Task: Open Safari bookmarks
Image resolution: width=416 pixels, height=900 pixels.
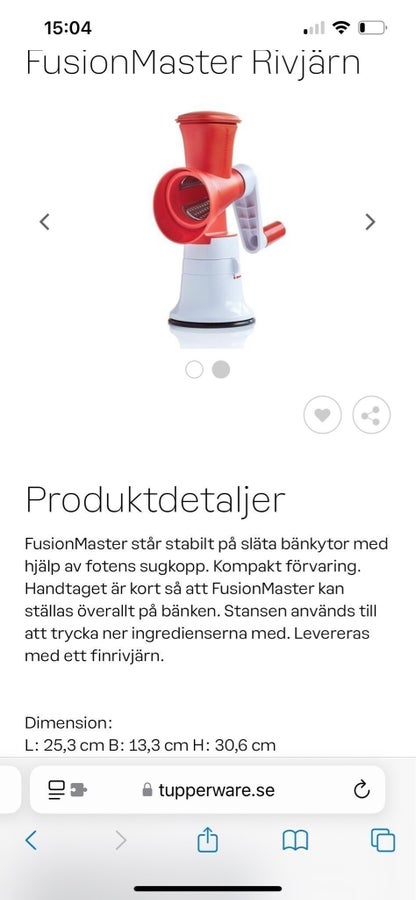Action: click(x=296, y=841)
